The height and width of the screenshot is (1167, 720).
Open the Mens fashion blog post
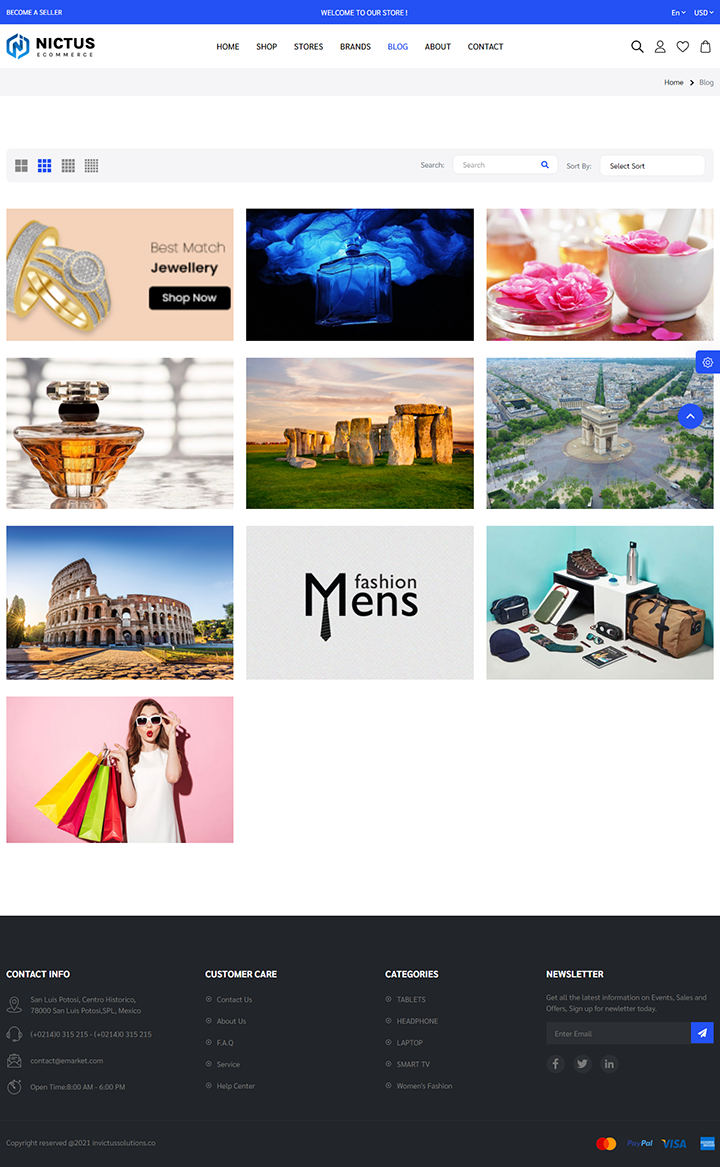pyautogui.click(x=360, y=603)
